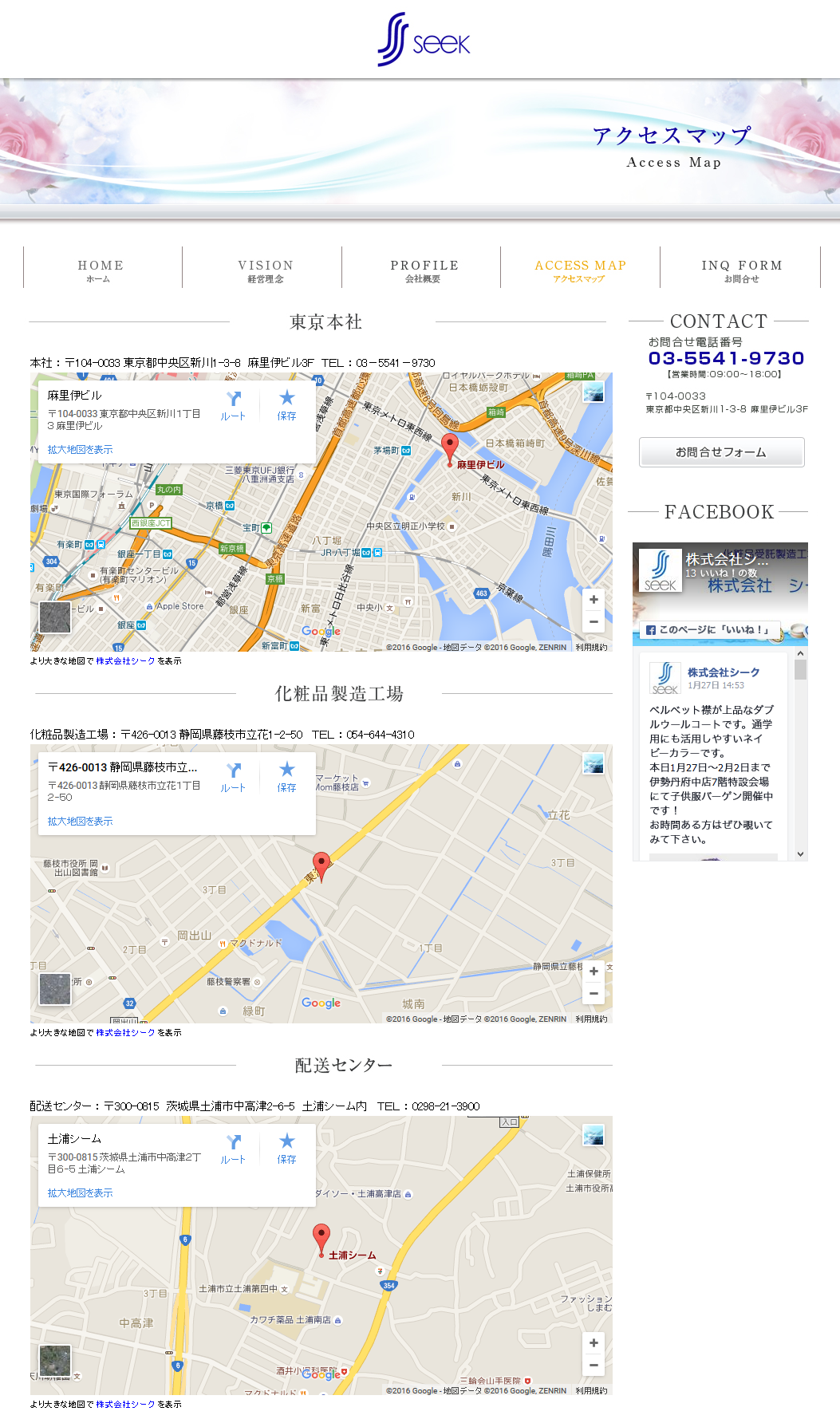The width and height of the screenshot is (840, 1419).
Task: Zoom in on the 土浦シーム map
Action: [x=593, y=1343]
